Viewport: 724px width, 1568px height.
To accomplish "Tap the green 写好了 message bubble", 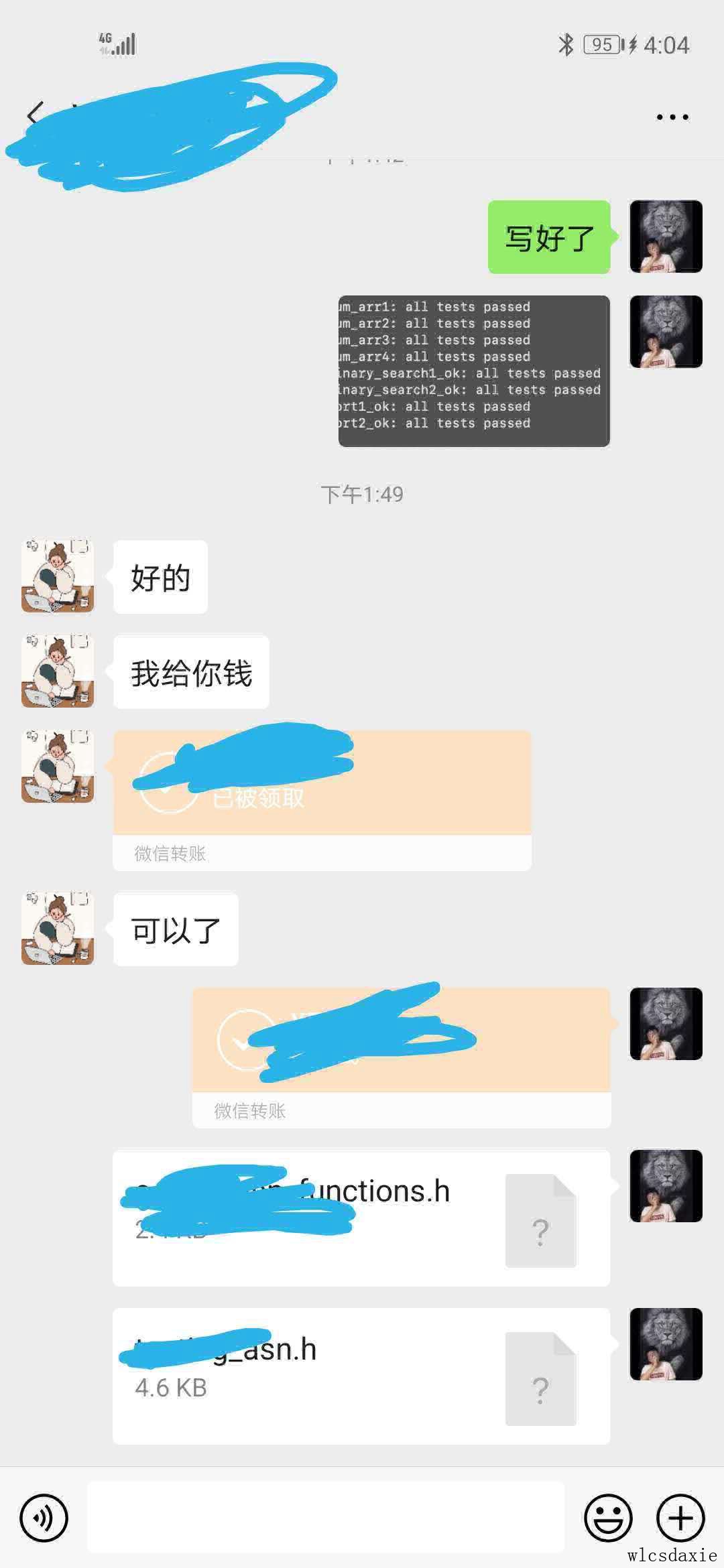I will coord(548,236).
